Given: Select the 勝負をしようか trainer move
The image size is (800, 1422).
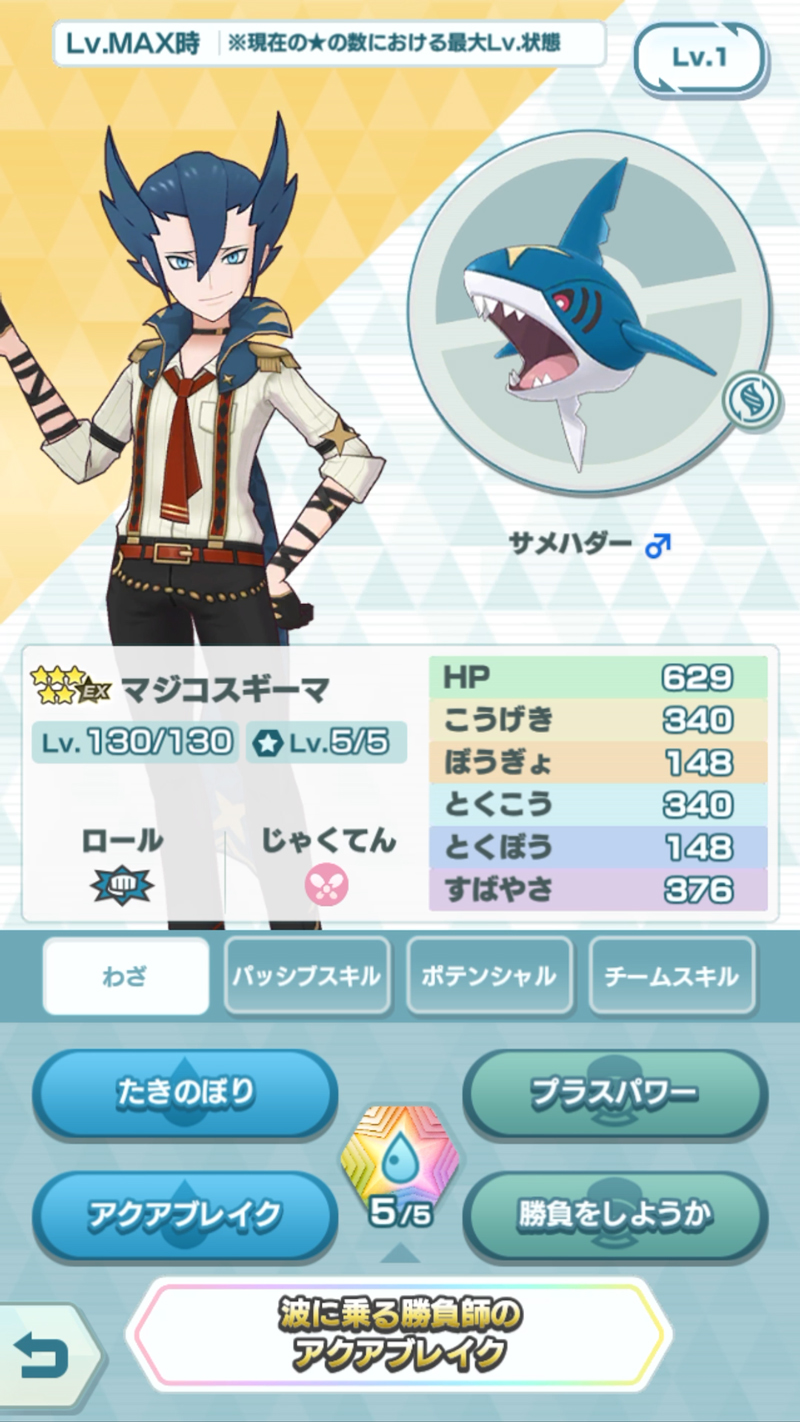Looking at the screenshot, I should (614, 1215).
